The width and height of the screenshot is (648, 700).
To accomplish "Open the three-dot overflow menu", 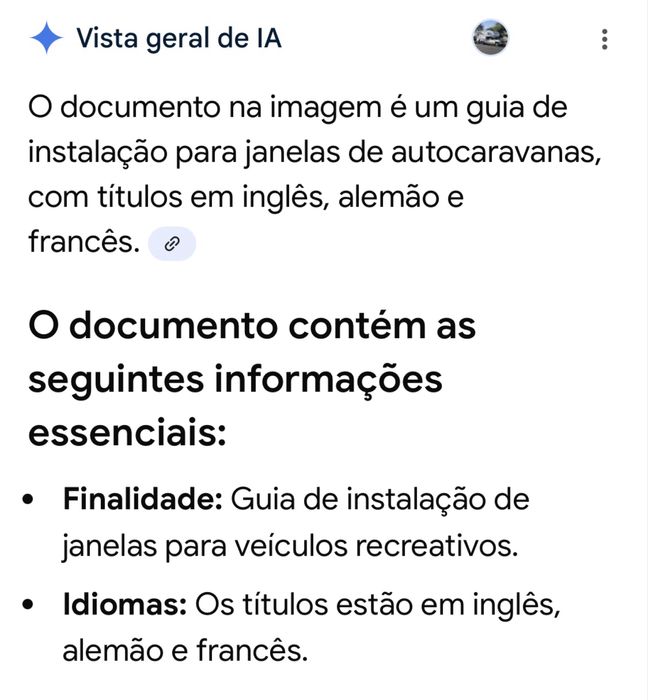I will point(604,40).
